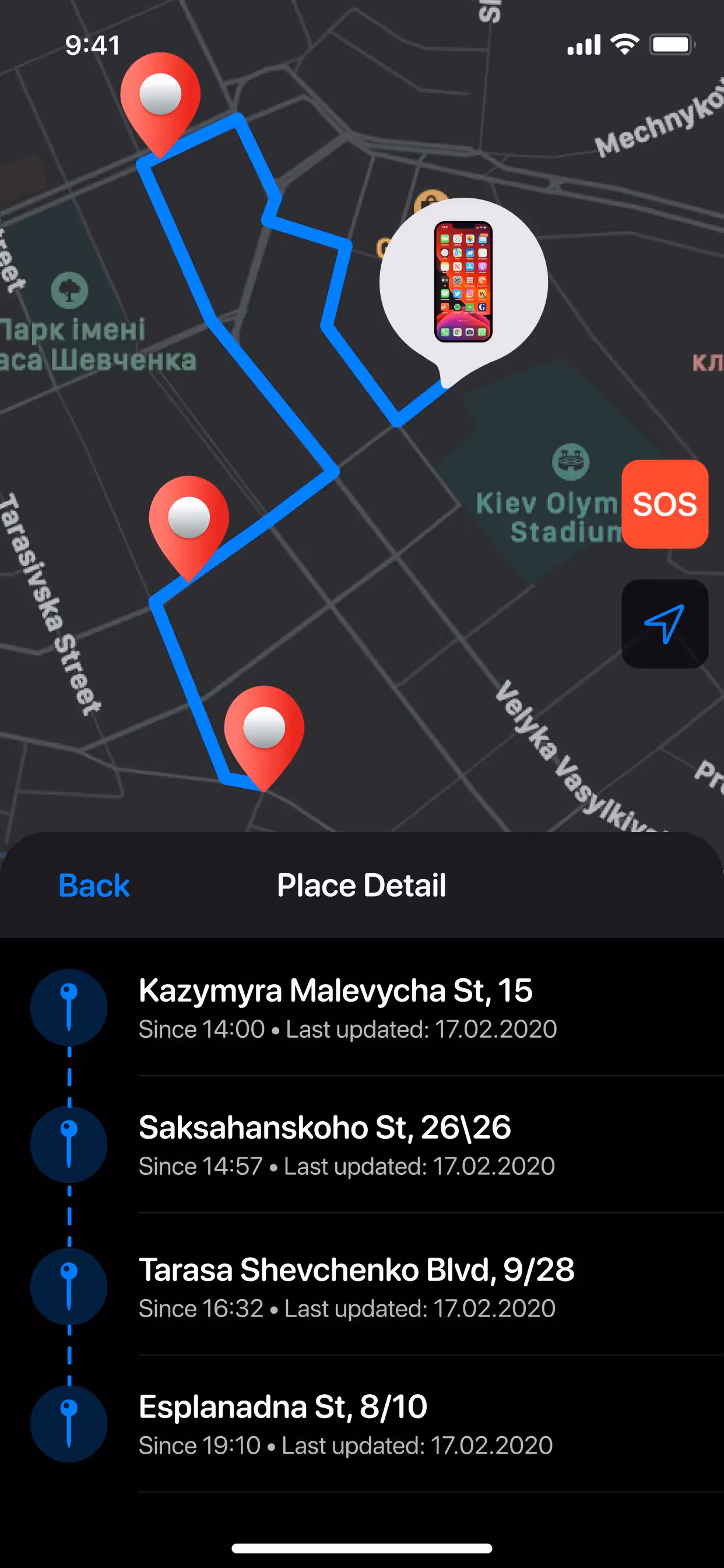Open the Kazymyra Malevycha St, 15 entry
The height and width of the screenshot is (1568, 724).
347,1007
